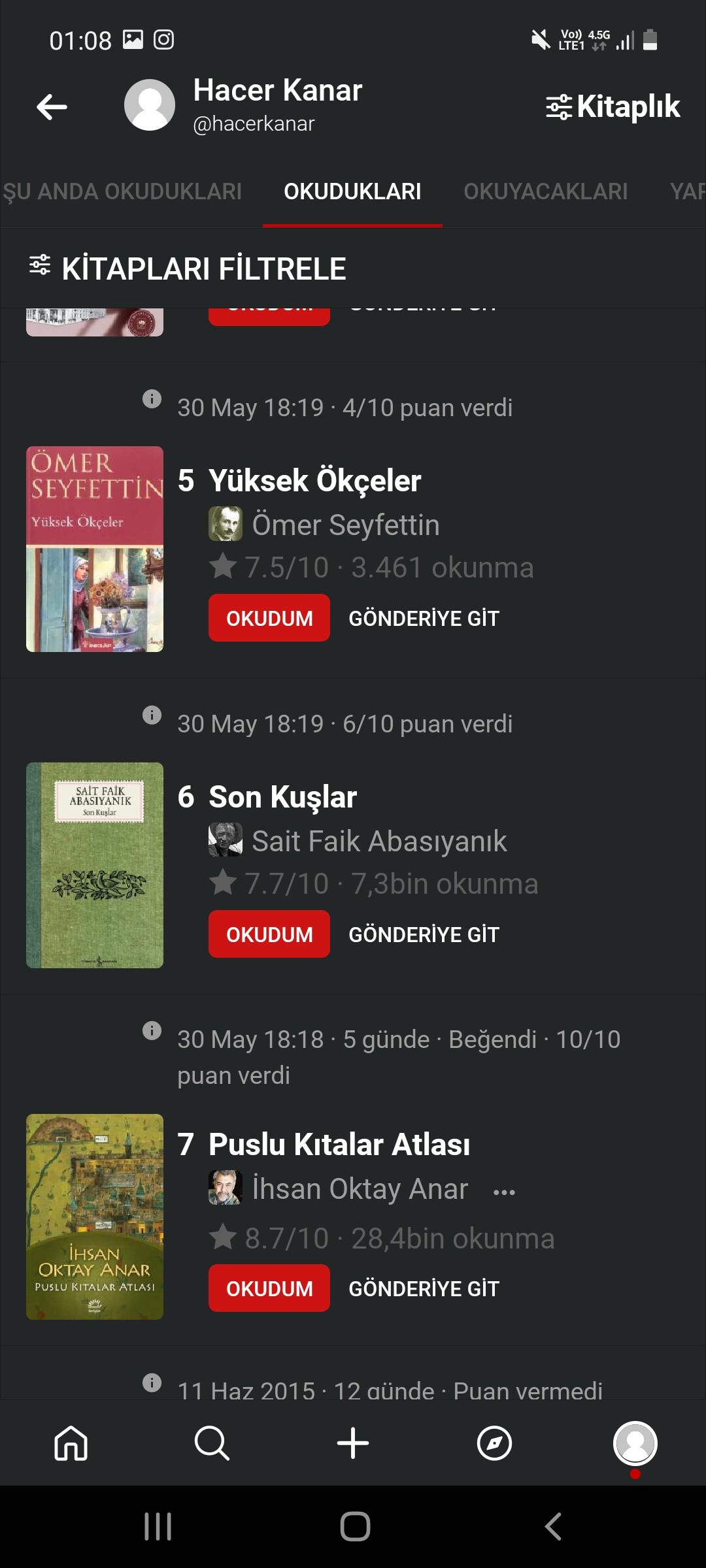View author Ömer Seyfettin
Image resolution: width=706 pixels, height=1568 pixels.
point(345,525)
